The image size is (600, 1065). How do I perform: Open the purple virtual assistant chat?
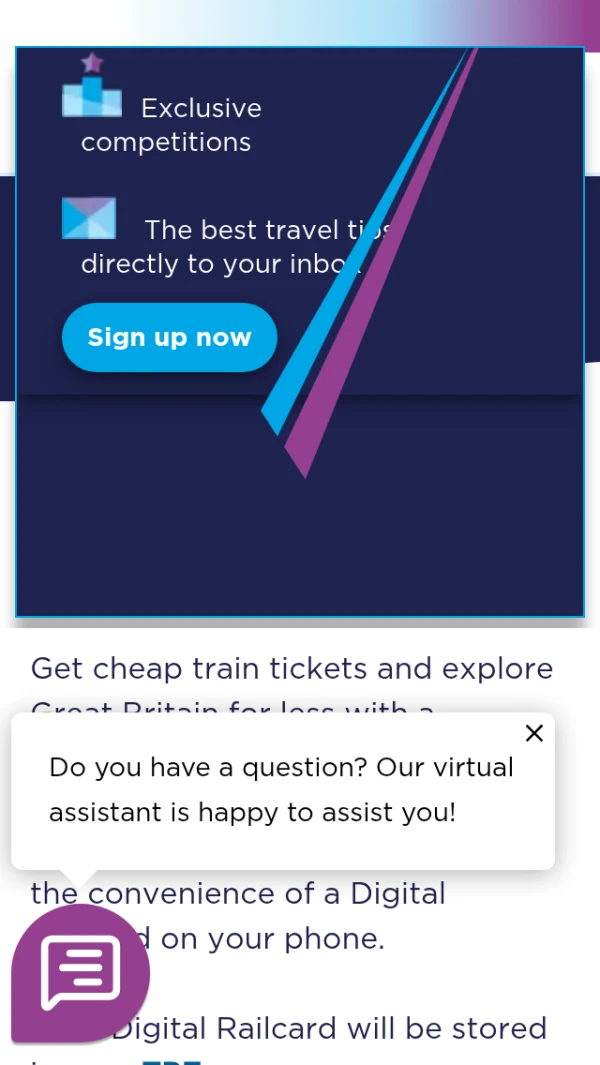pos(80,973)
